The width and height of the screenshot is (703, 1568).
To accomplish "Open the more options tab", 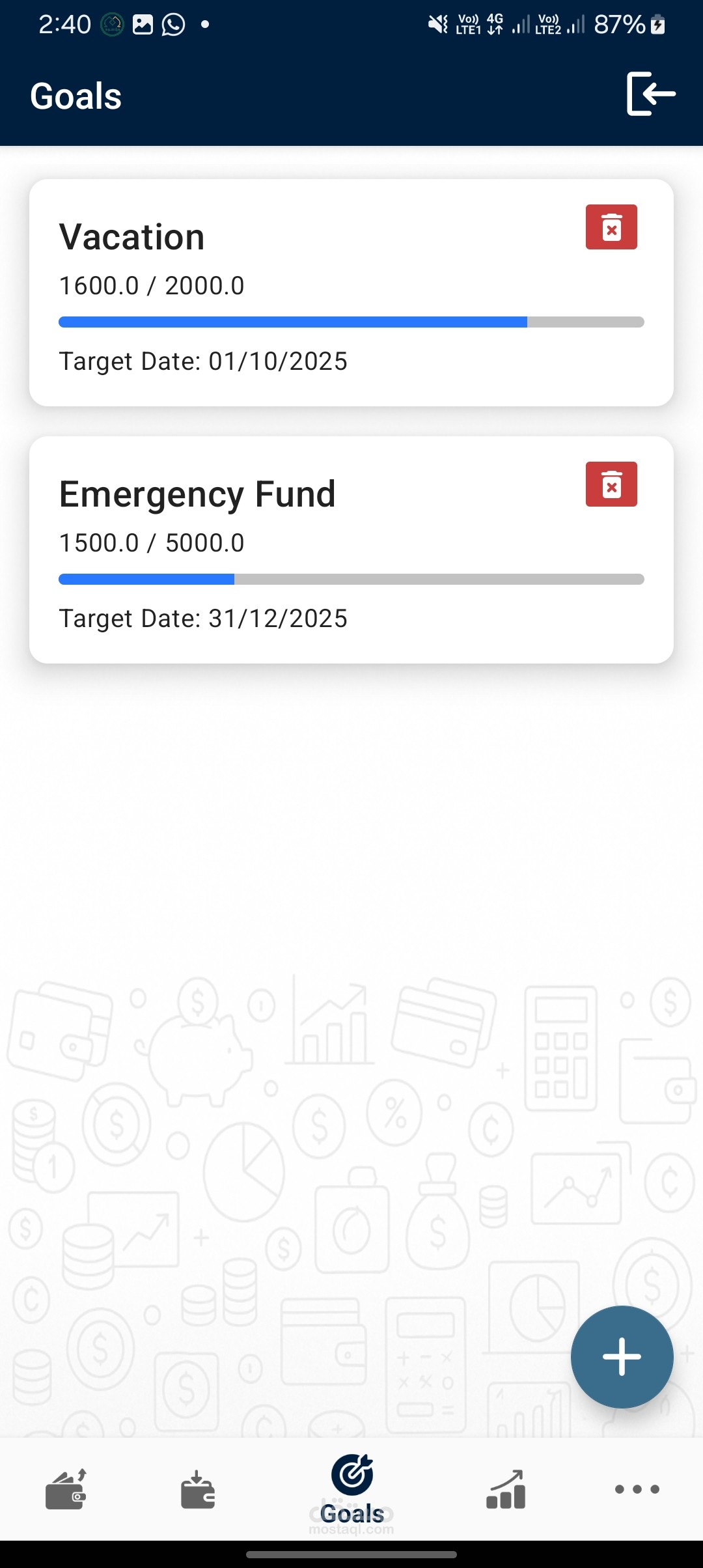I will [637, 1490].
